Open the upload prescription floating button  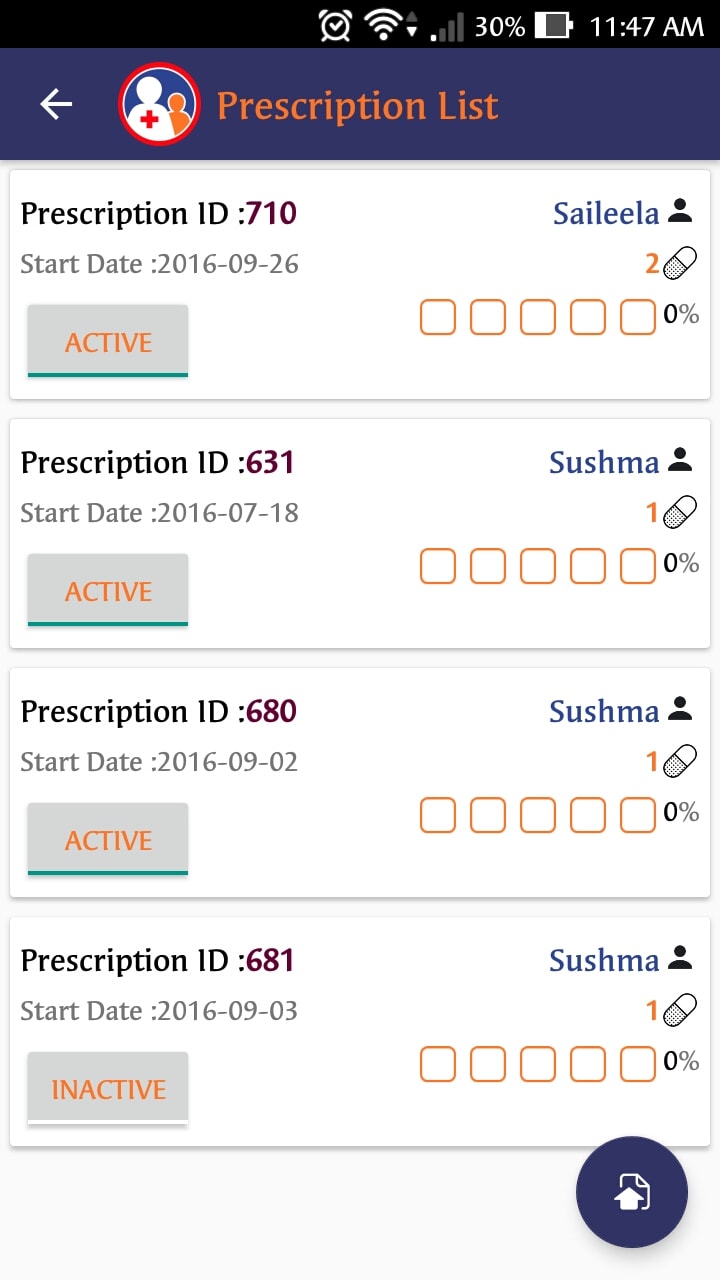tap(632, 1192)
